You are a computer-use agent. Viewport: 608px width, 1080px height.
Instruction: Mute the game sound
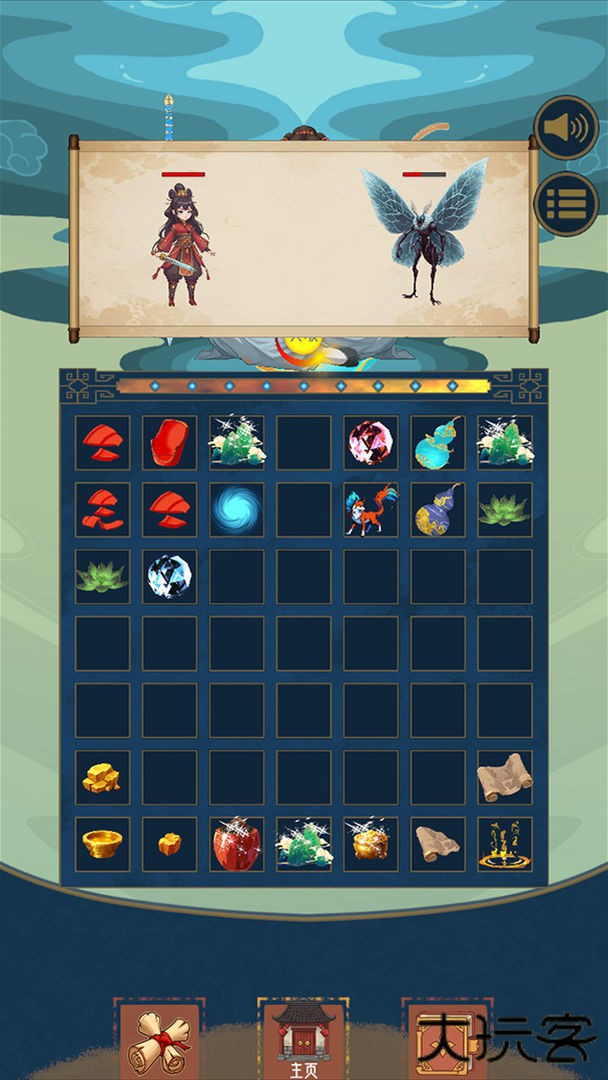point(566,128)
